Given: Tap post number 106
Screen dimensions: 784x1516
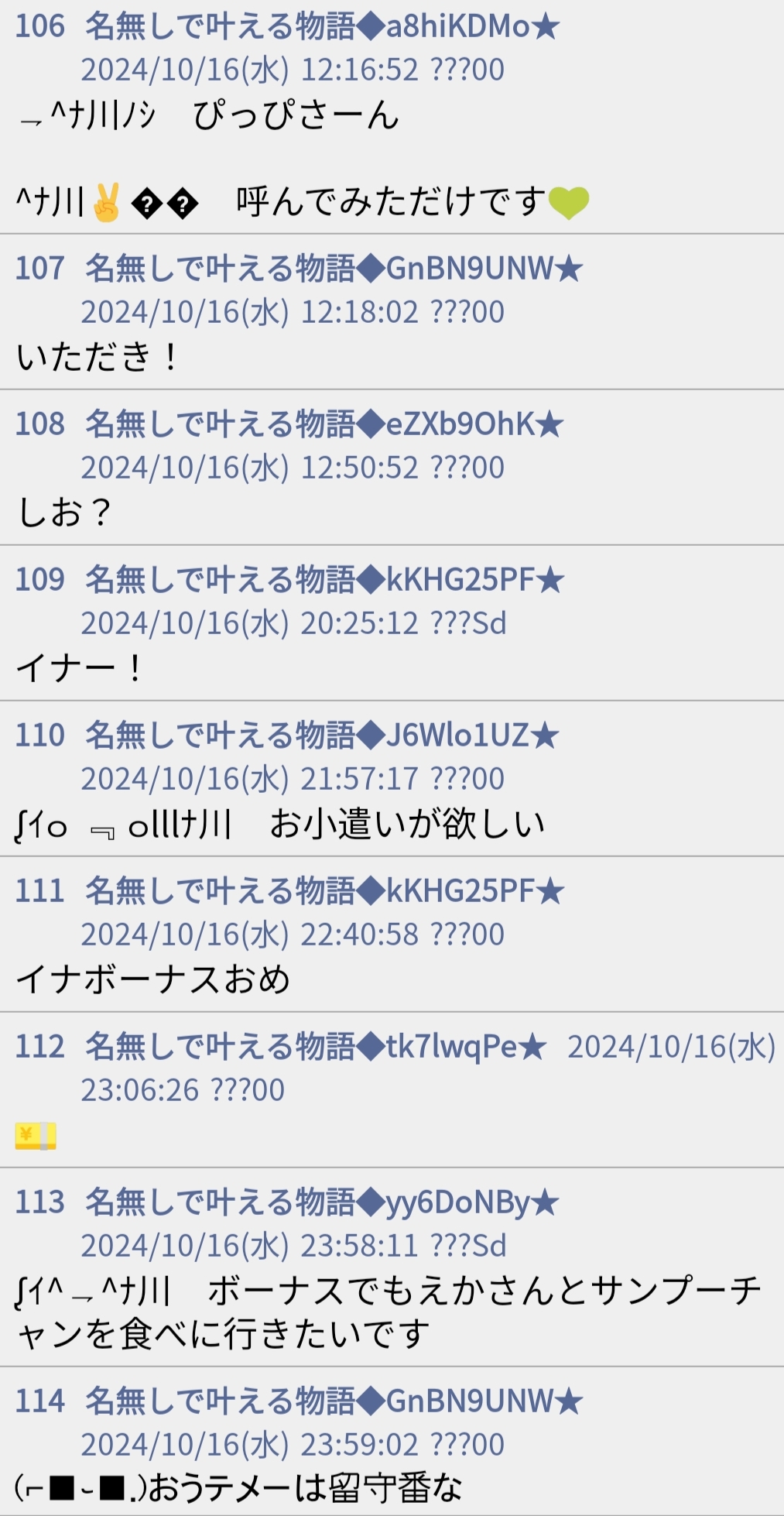Looking at the screenshot, I should (x=40, y=26).
